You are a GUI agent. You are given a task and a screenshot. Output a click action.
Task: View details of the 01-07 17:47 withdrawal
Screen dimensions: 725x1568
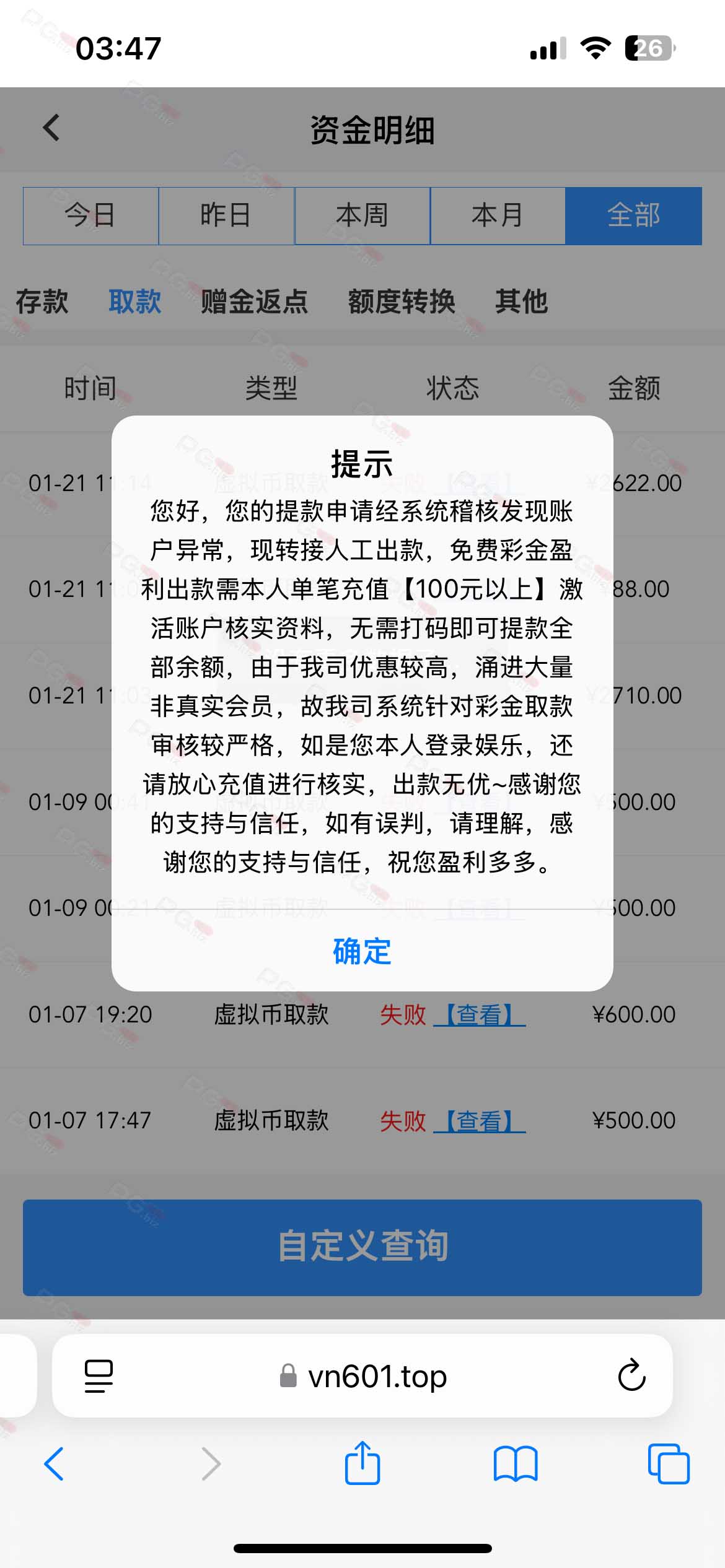[x=480, y=1120]
